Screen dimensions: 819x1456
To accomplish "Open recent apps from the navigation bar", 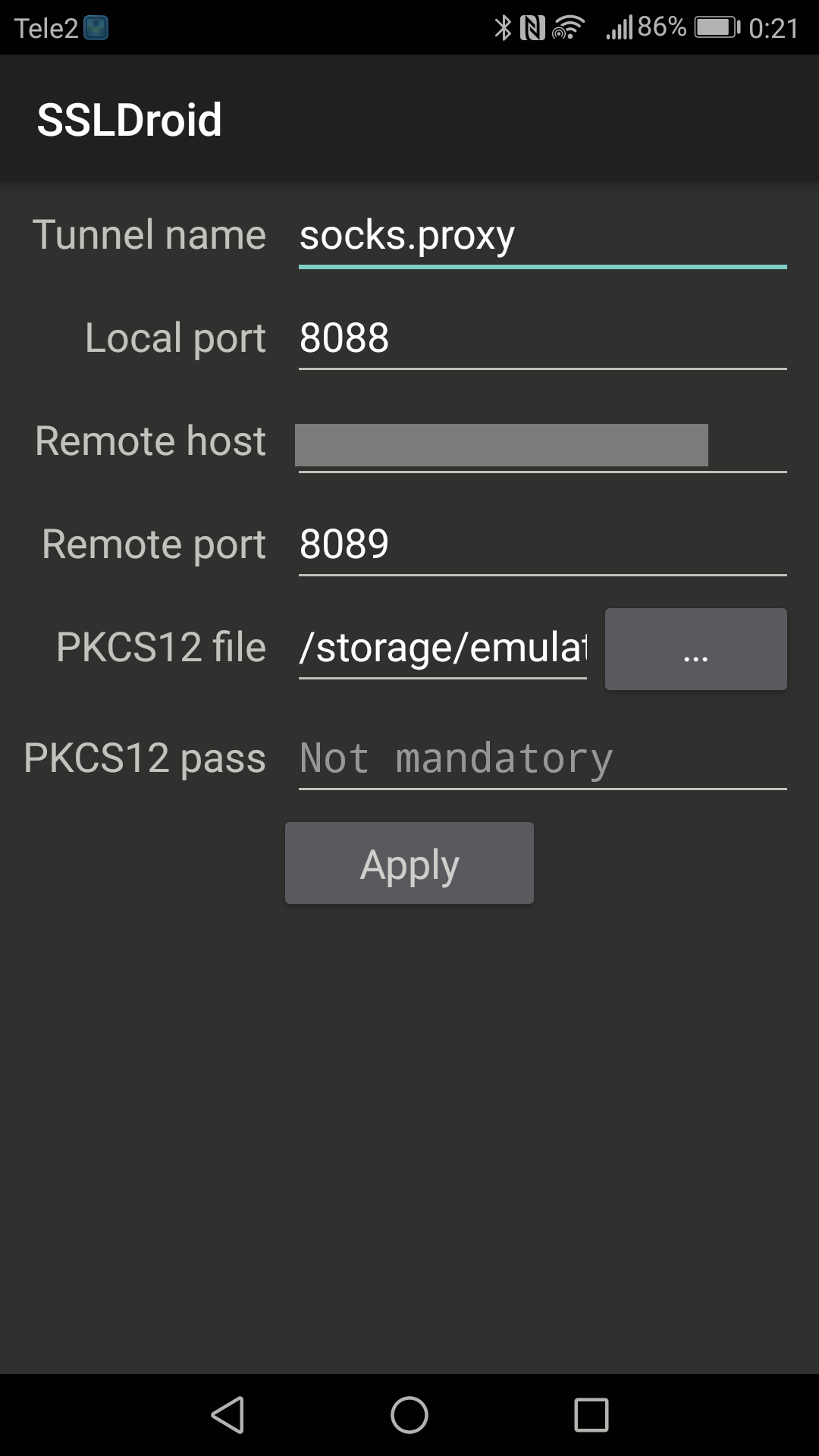I will pos(591,1415).
